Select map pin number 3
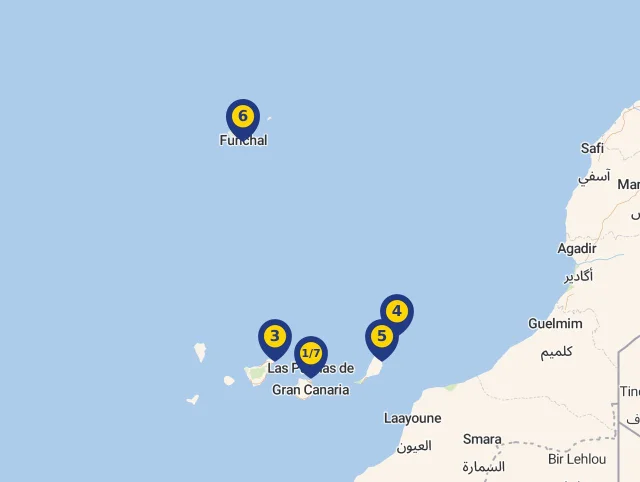The width and height of the screenshot is (640, 482). [274, 337]
